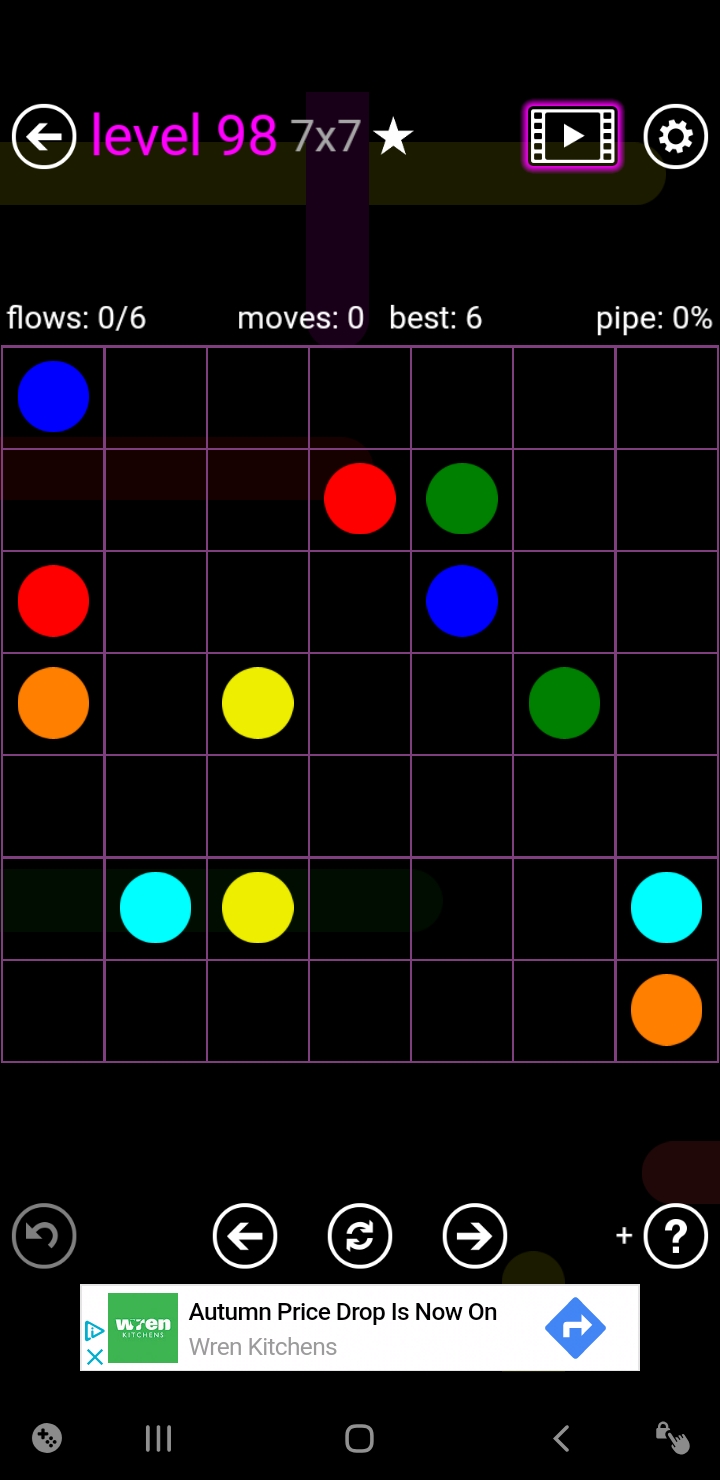Open the settings gear

pos(676,136)
